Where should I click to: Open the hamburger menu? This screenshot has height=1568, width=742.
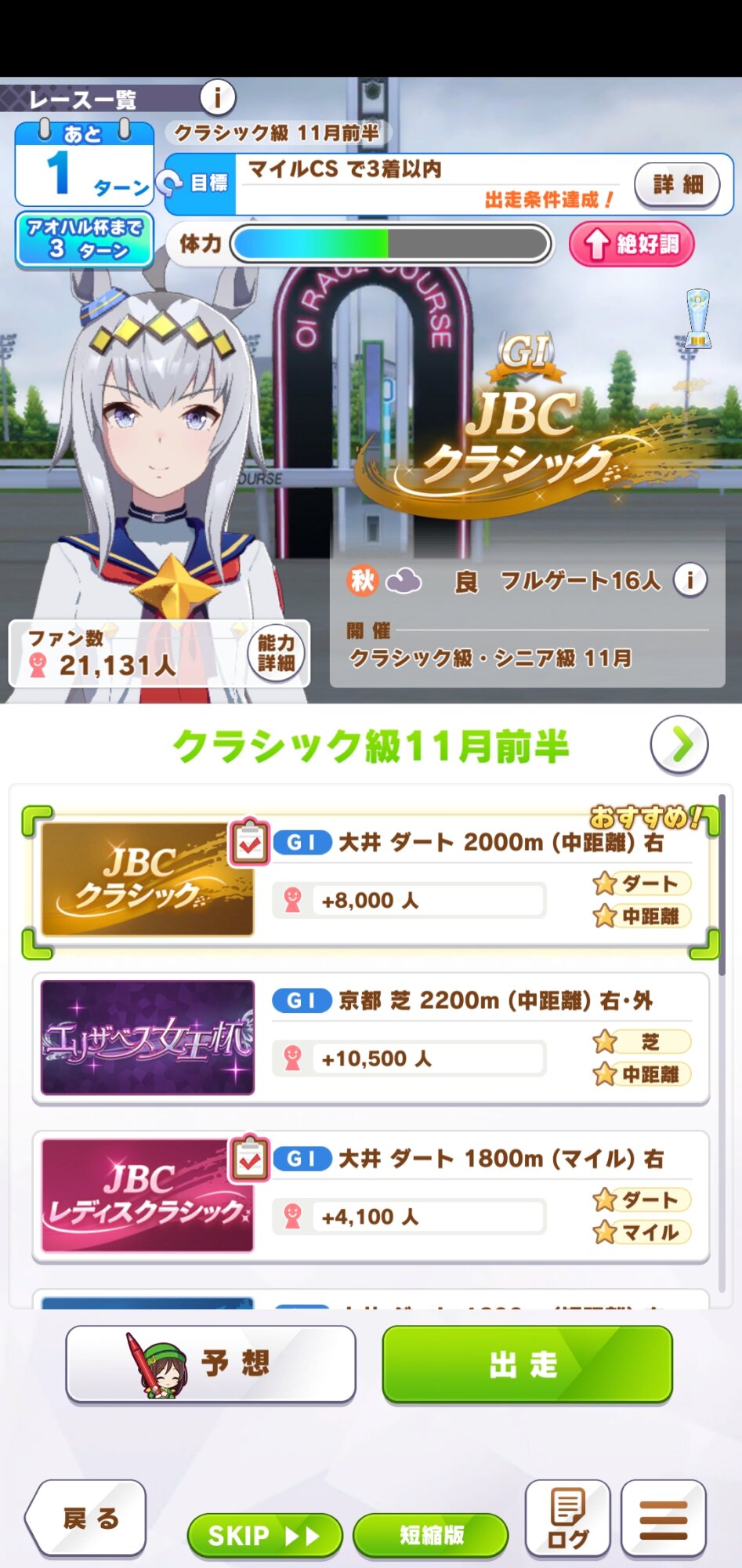tap(663, 1519)
